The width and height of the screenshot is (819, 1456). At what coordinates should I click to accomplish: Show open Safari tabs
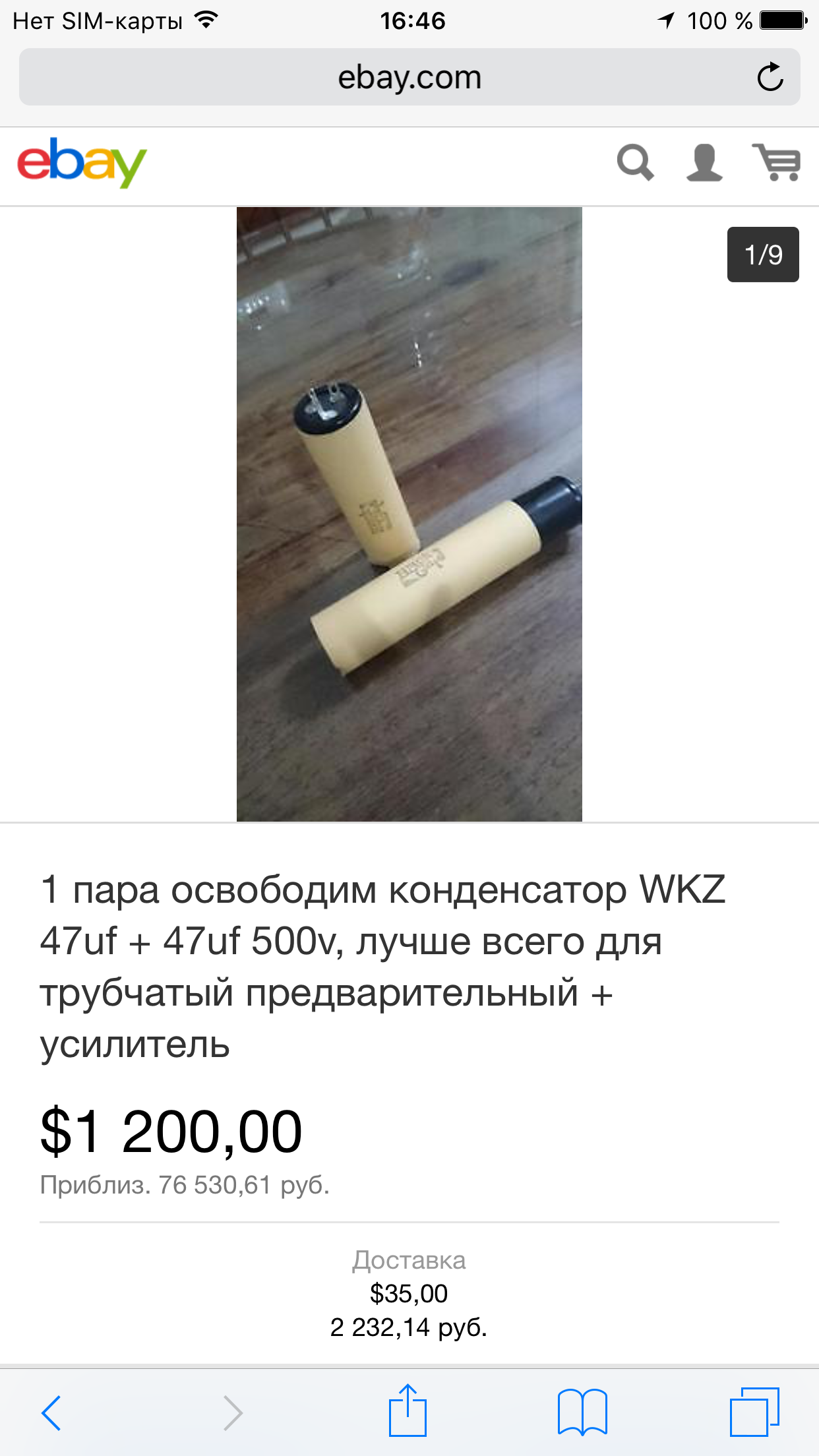pos(754,1412)
